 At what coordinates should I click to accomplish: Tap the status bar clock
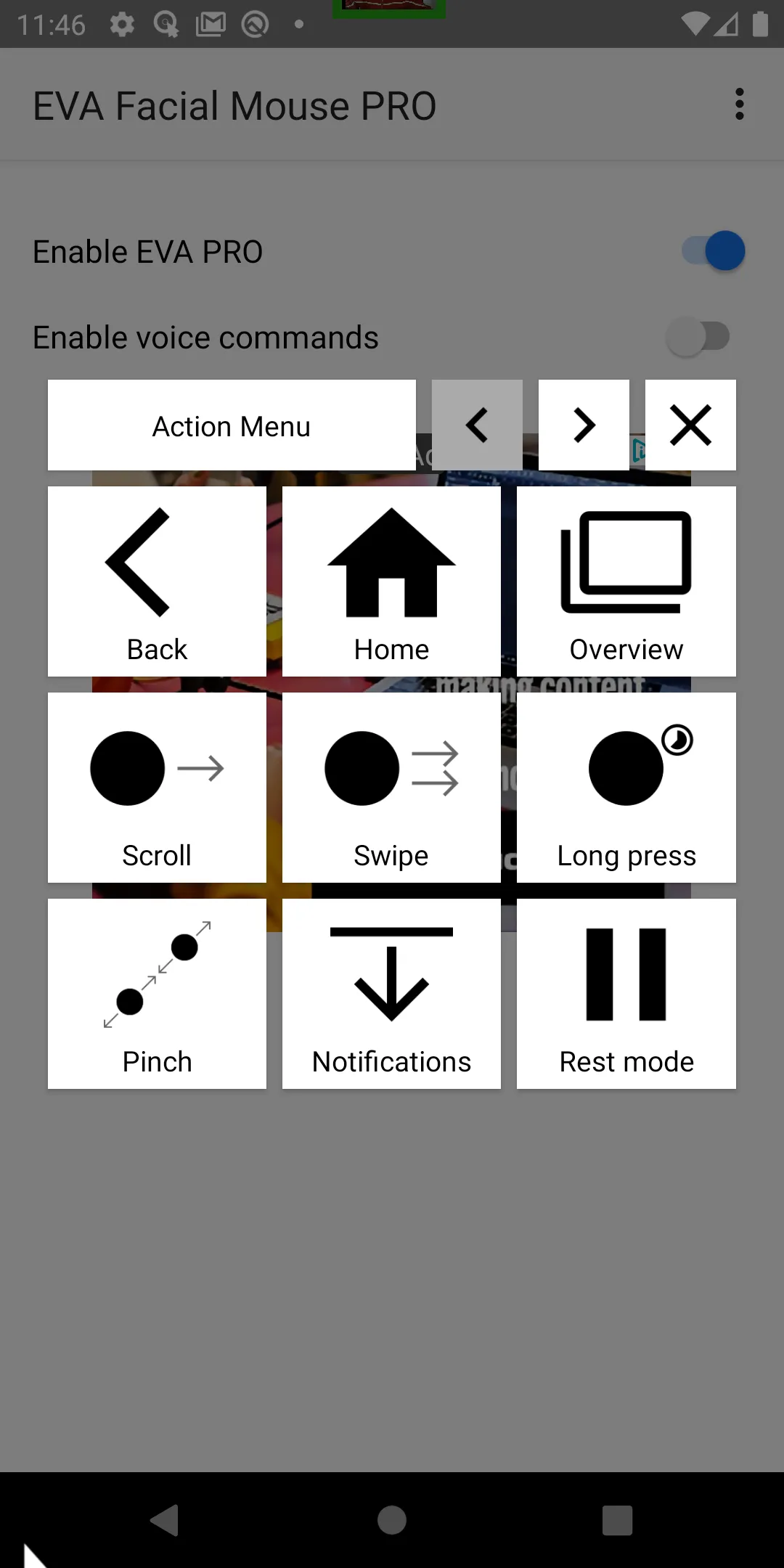click(51, 24)
